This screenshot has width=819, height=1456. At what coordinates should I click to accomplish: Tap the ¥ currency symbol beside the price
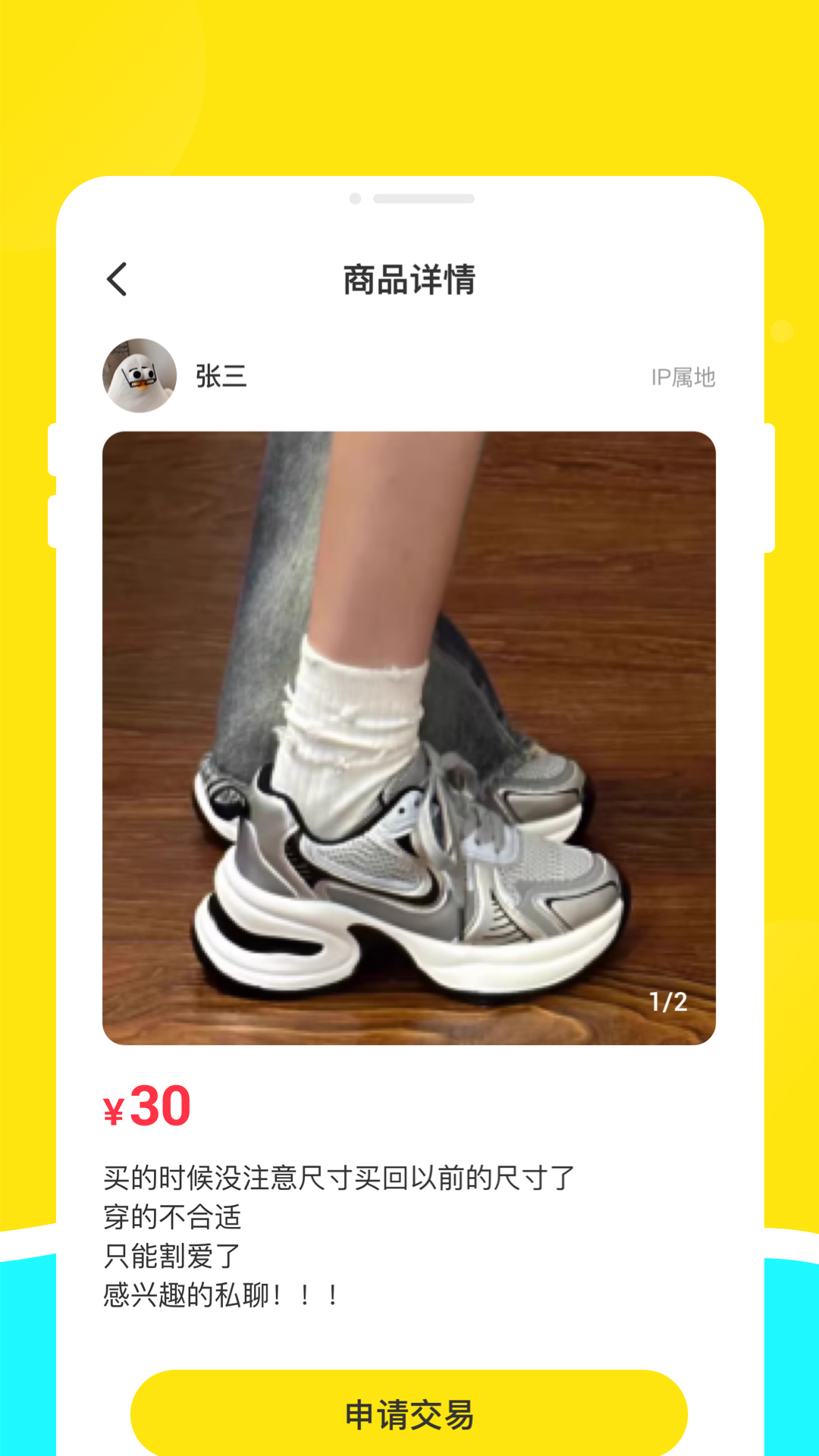[113, 1109]
